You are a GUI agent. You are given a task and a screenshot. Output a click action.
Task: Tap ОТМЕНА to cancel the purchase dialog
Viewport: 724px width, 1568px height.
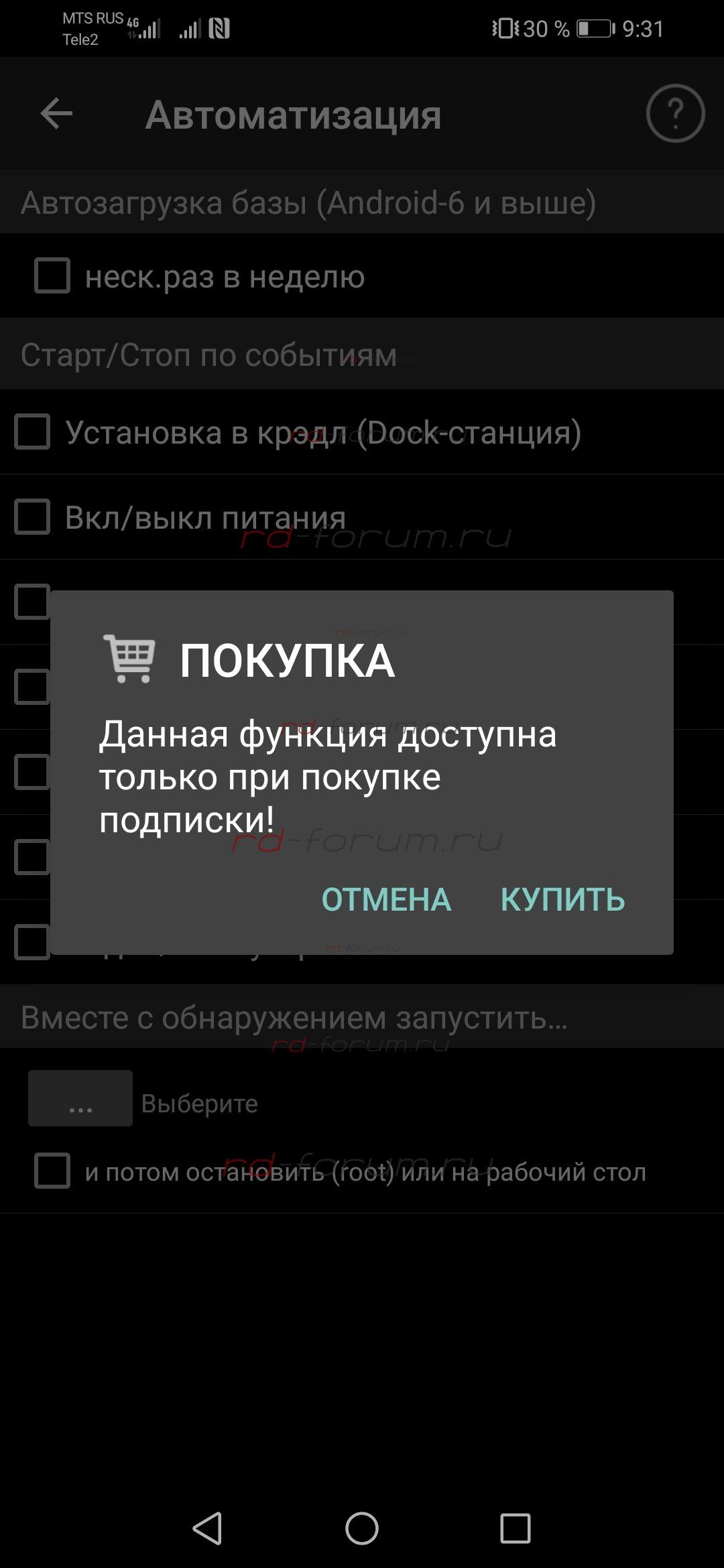(386, 899)
